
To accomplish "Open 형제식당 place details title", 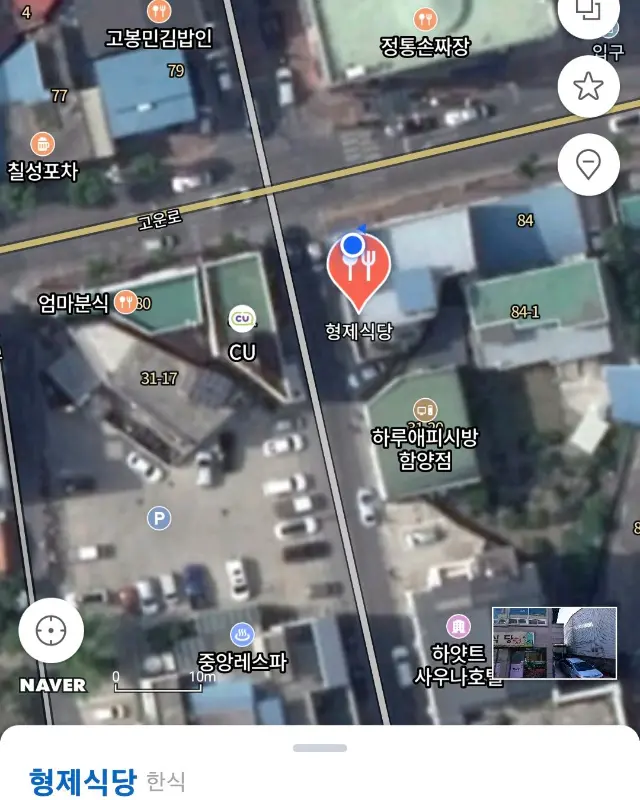I will coord(82,781).
